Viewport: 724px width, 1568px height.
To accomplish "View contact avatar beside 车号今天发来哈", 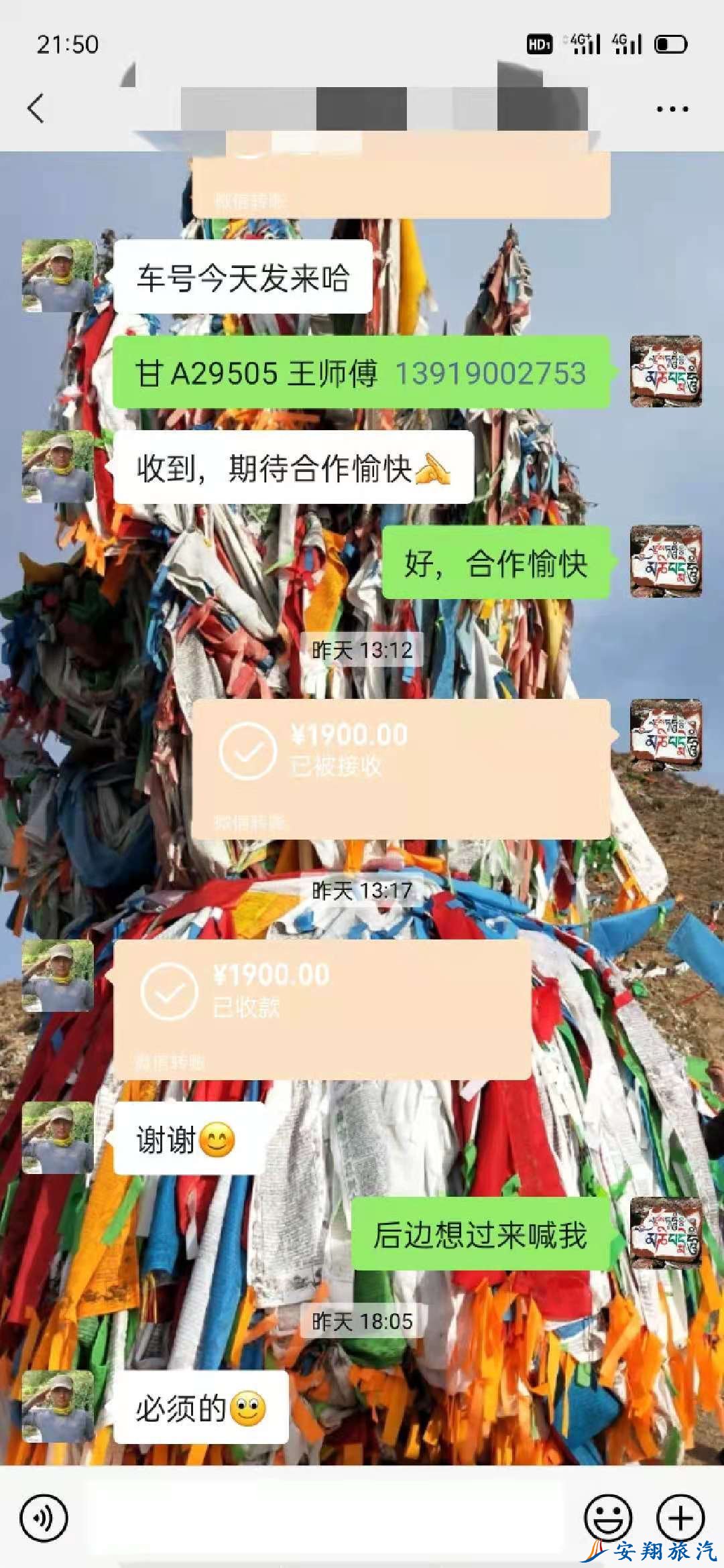I will click(58, 275).
